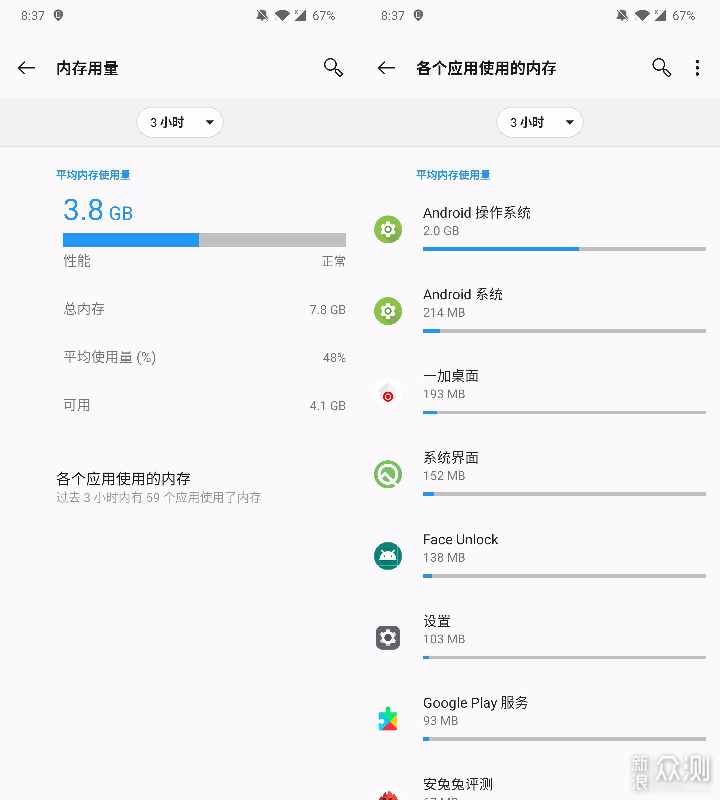Open Android 系统 memory details
Viewport: 720px width, 800px height.
click(x=540, y=310)
